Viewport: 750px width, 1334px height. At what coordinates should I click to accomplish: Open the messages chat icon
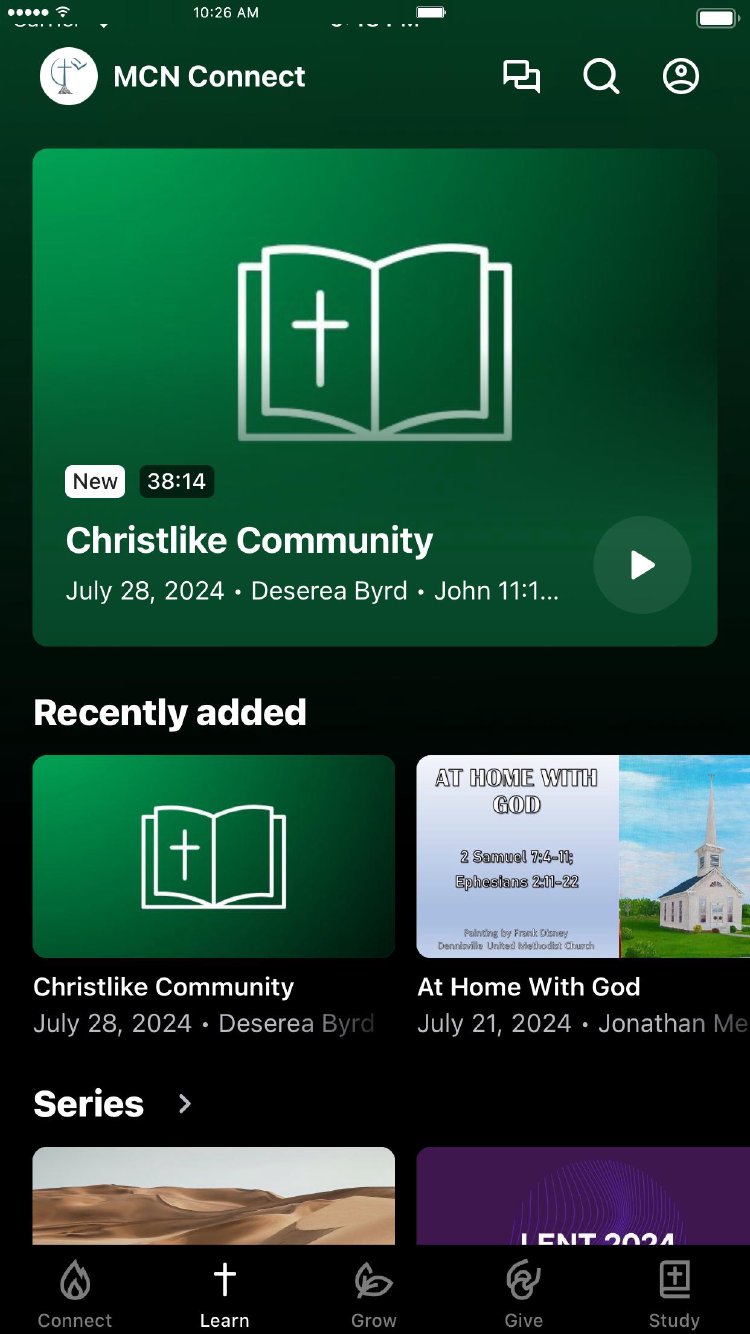521,77
